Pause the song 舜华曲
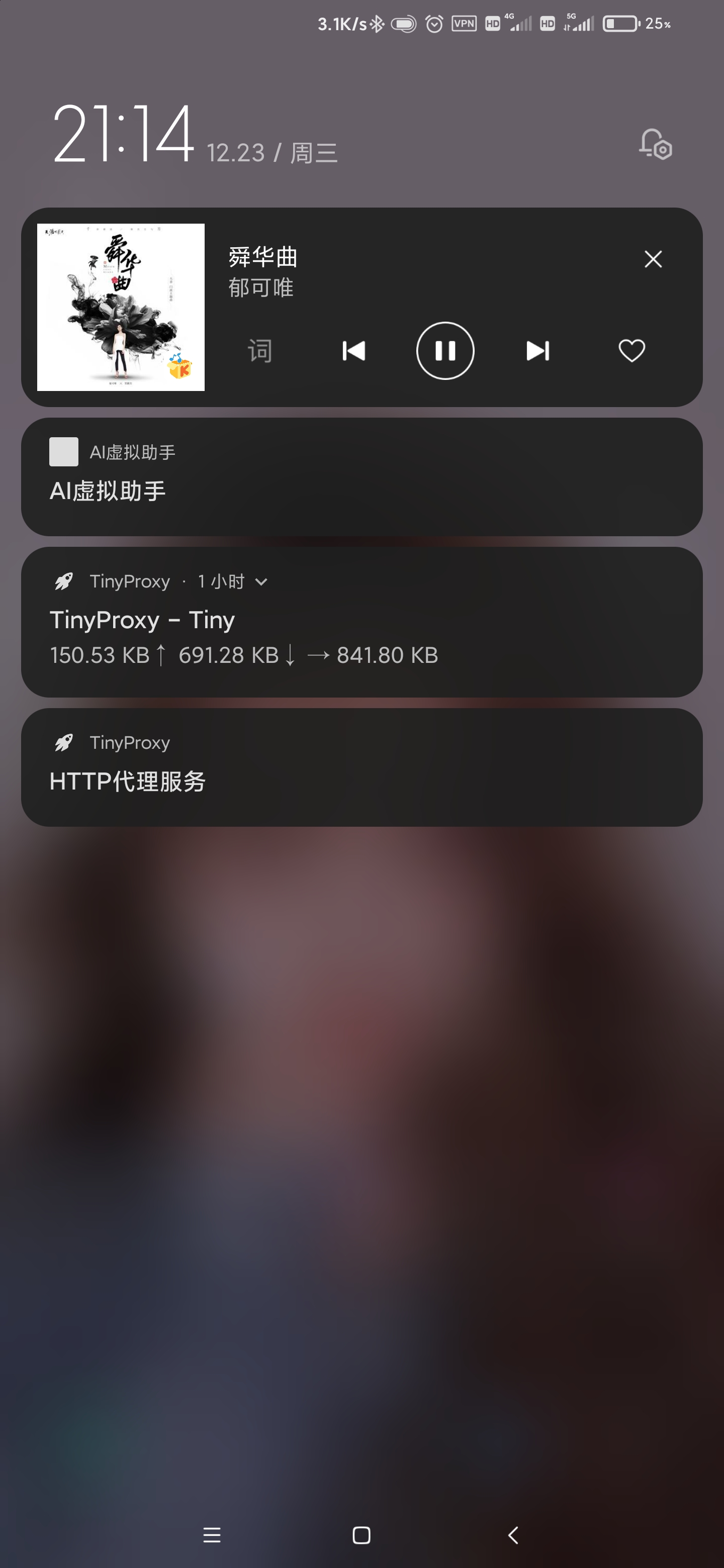This screenshot has height=1568, width=724. (445, 351)
